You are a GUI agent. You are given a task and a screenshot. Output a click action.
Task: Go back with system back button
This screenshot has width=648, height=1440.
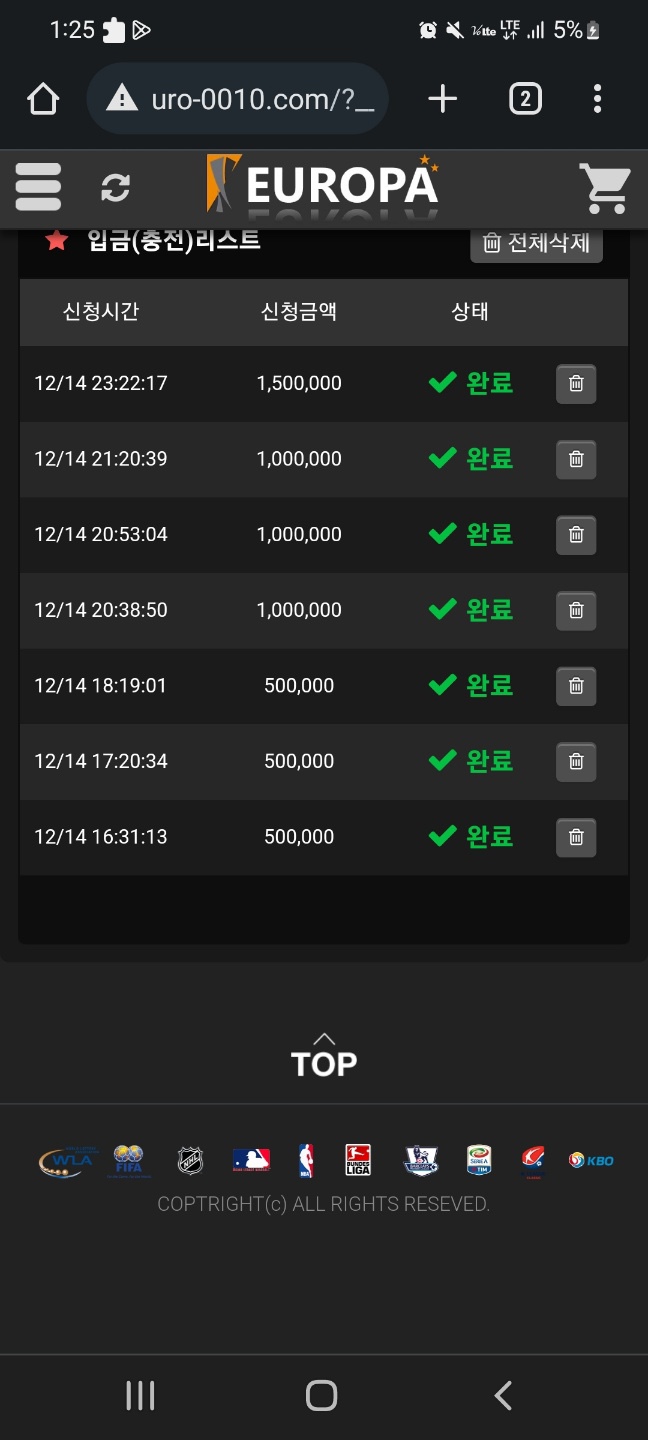[503, 1395]
